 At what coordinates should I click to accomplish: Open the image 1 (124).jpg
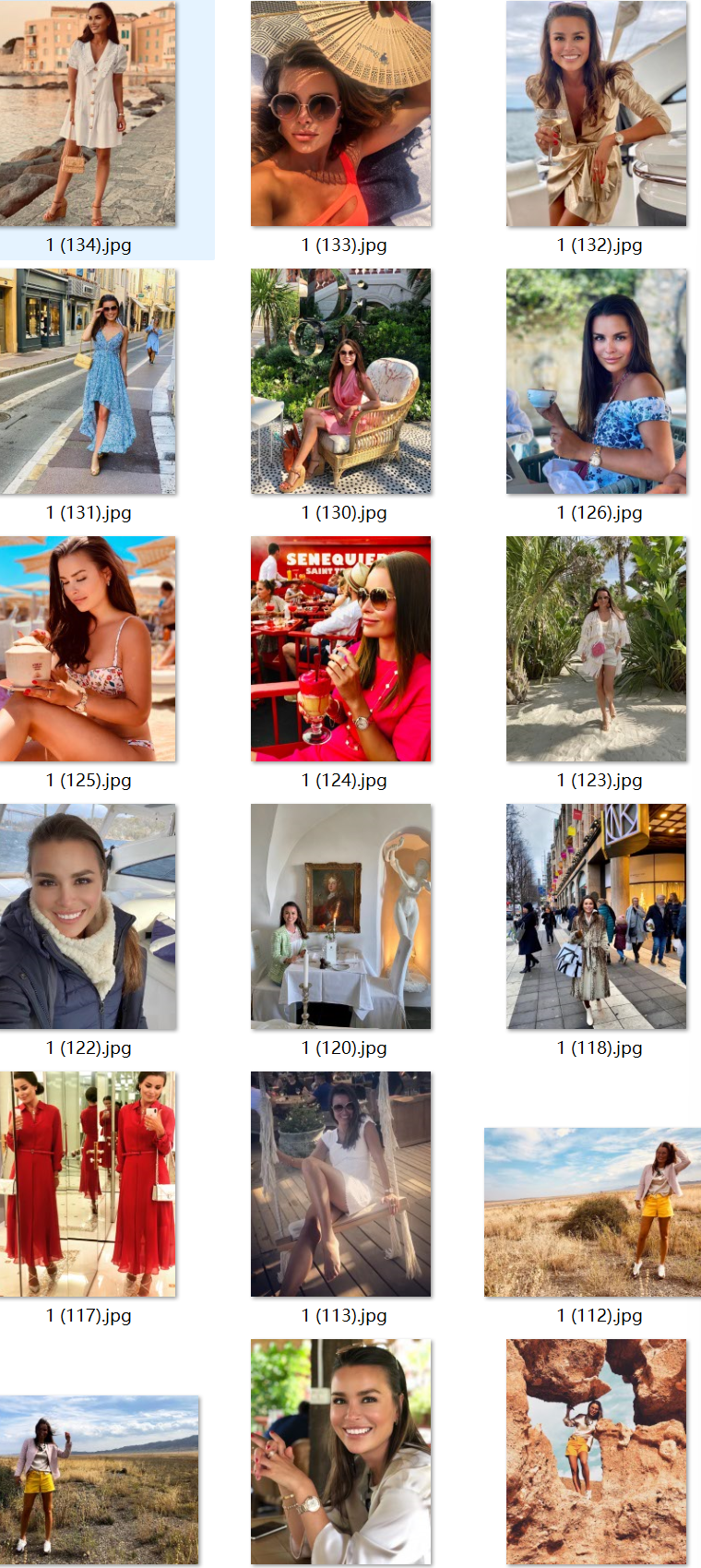click(340, 649)
